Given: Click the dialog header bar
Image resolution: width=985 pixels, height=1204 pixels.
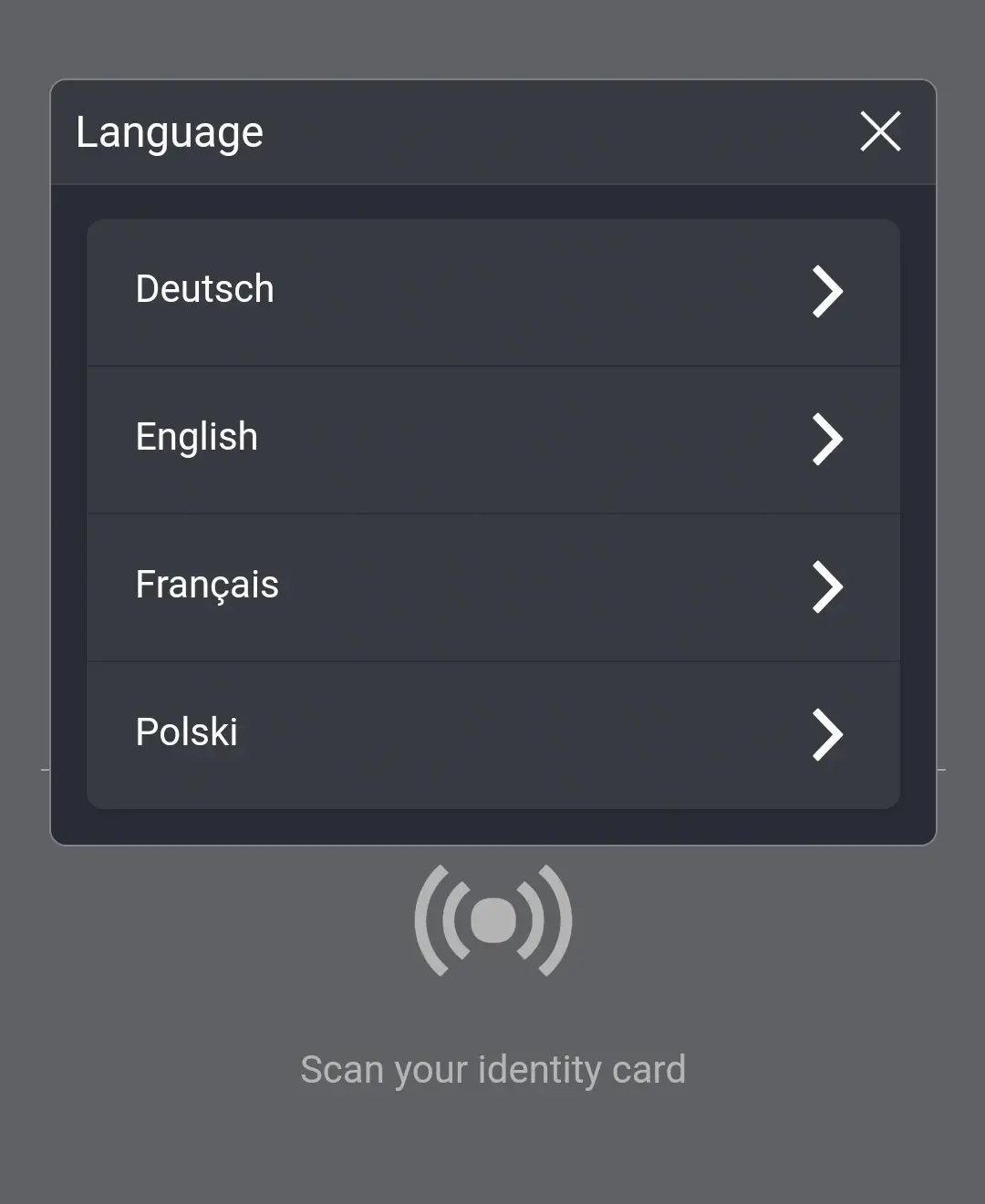Looking at the screenshot, I should click(493, 131).
